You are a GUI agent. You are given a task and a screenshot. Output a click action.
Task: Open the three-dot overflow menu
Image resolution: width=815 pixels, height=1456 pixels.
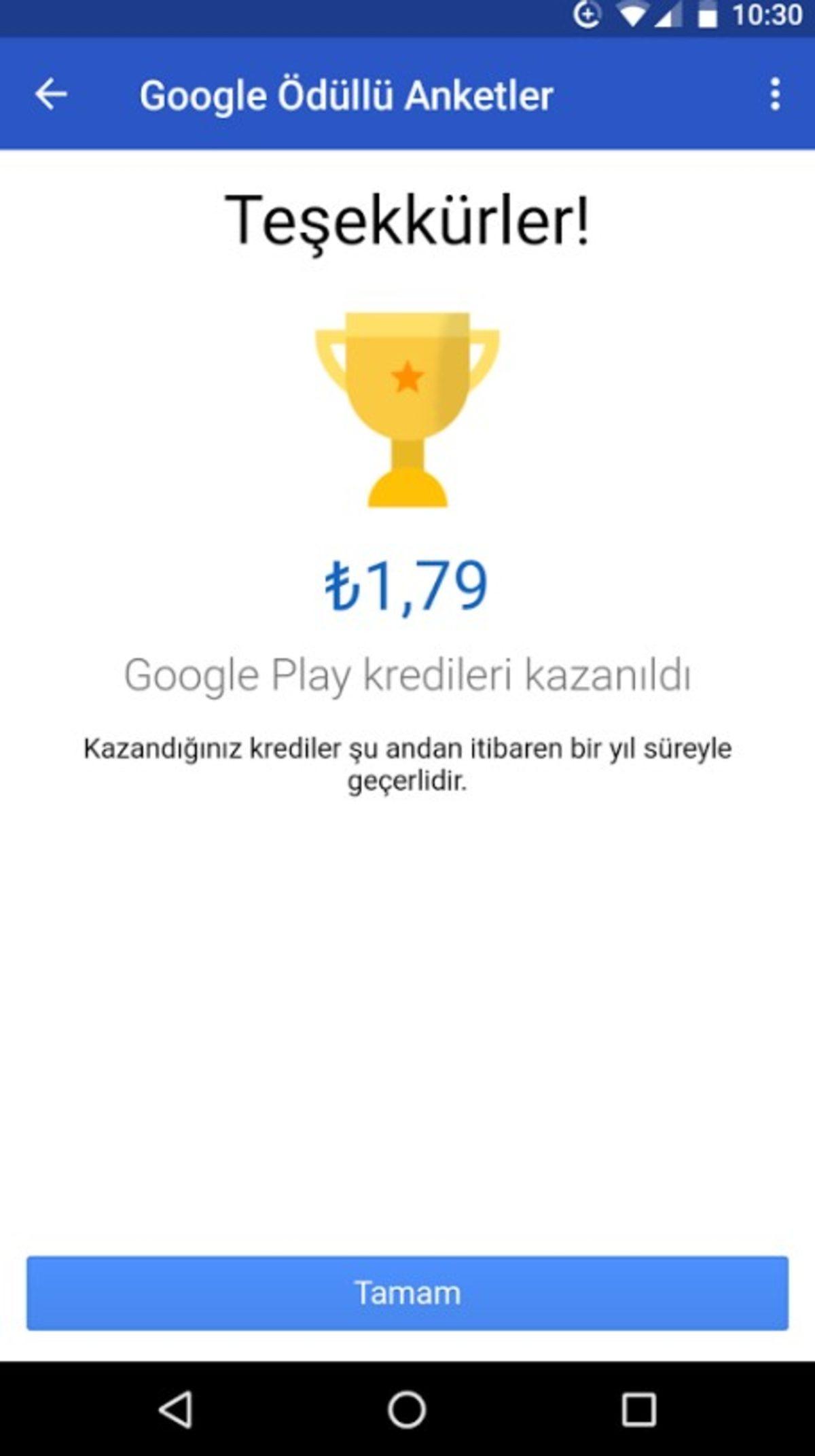[x=775, y=95]
